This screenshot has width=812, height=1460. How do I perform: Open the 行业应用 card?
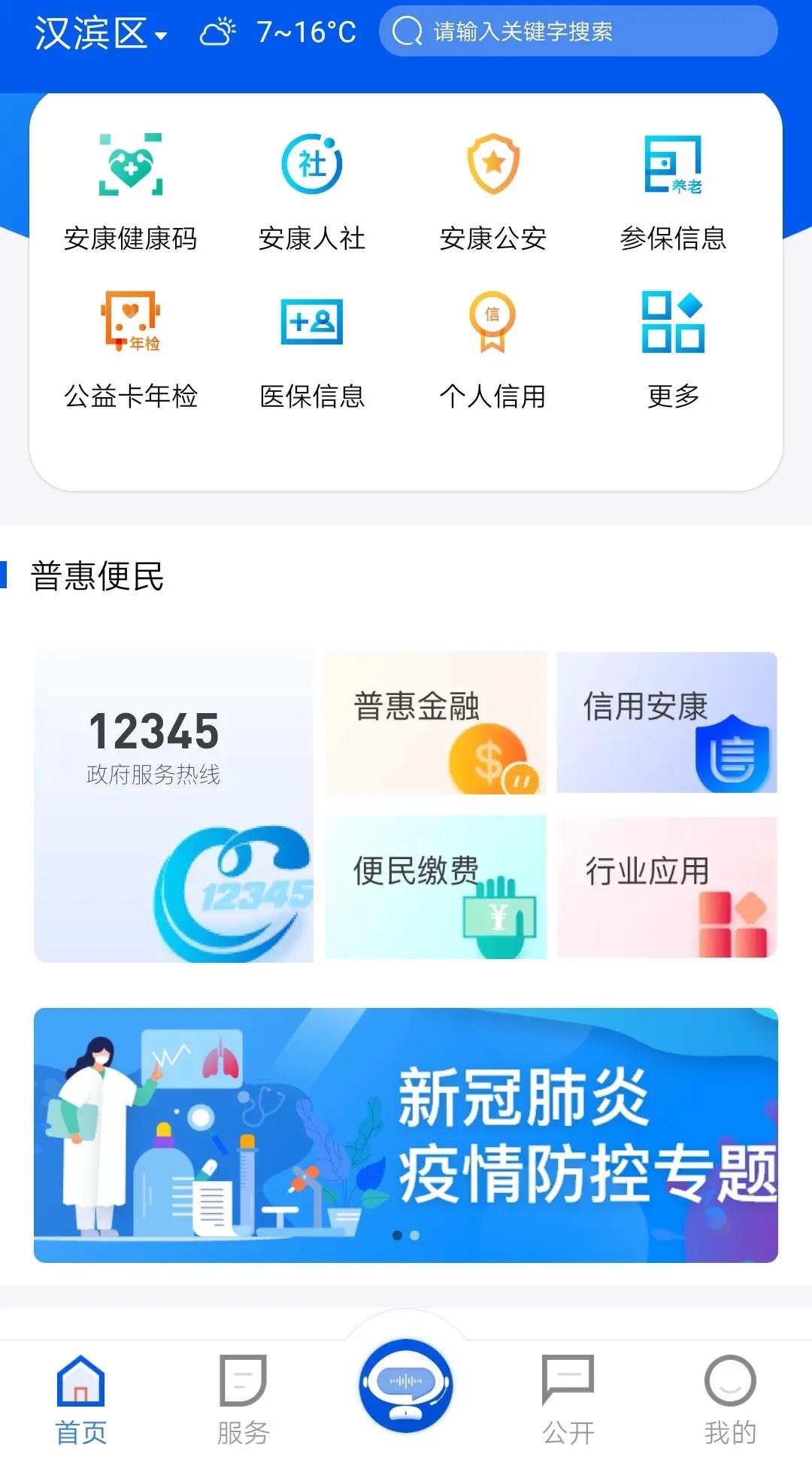666,887
